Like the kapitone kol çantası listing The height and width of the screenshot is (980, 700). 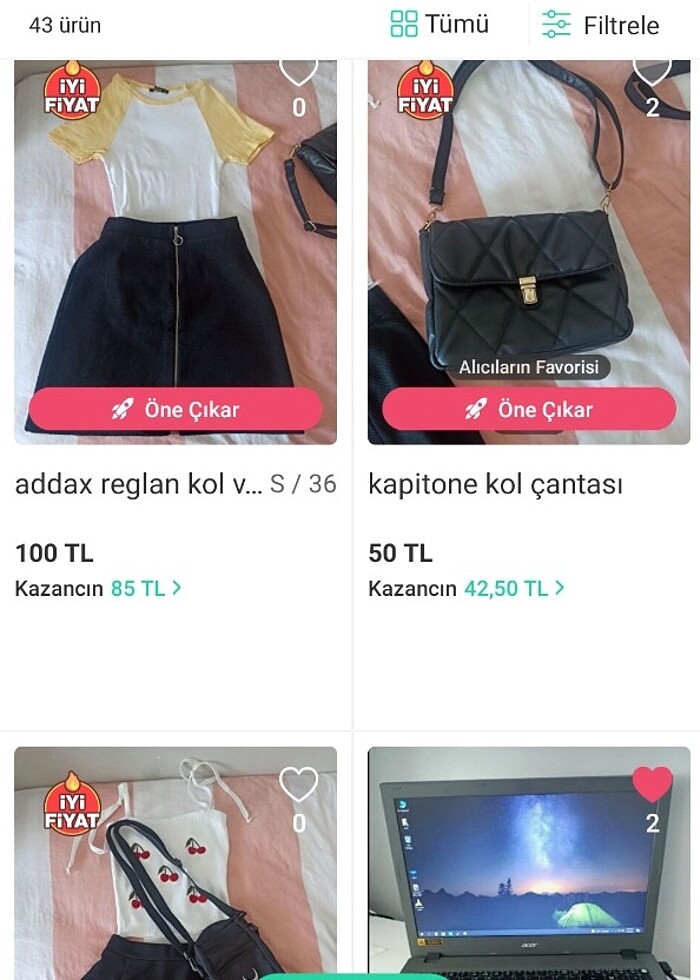click(652, 70)
